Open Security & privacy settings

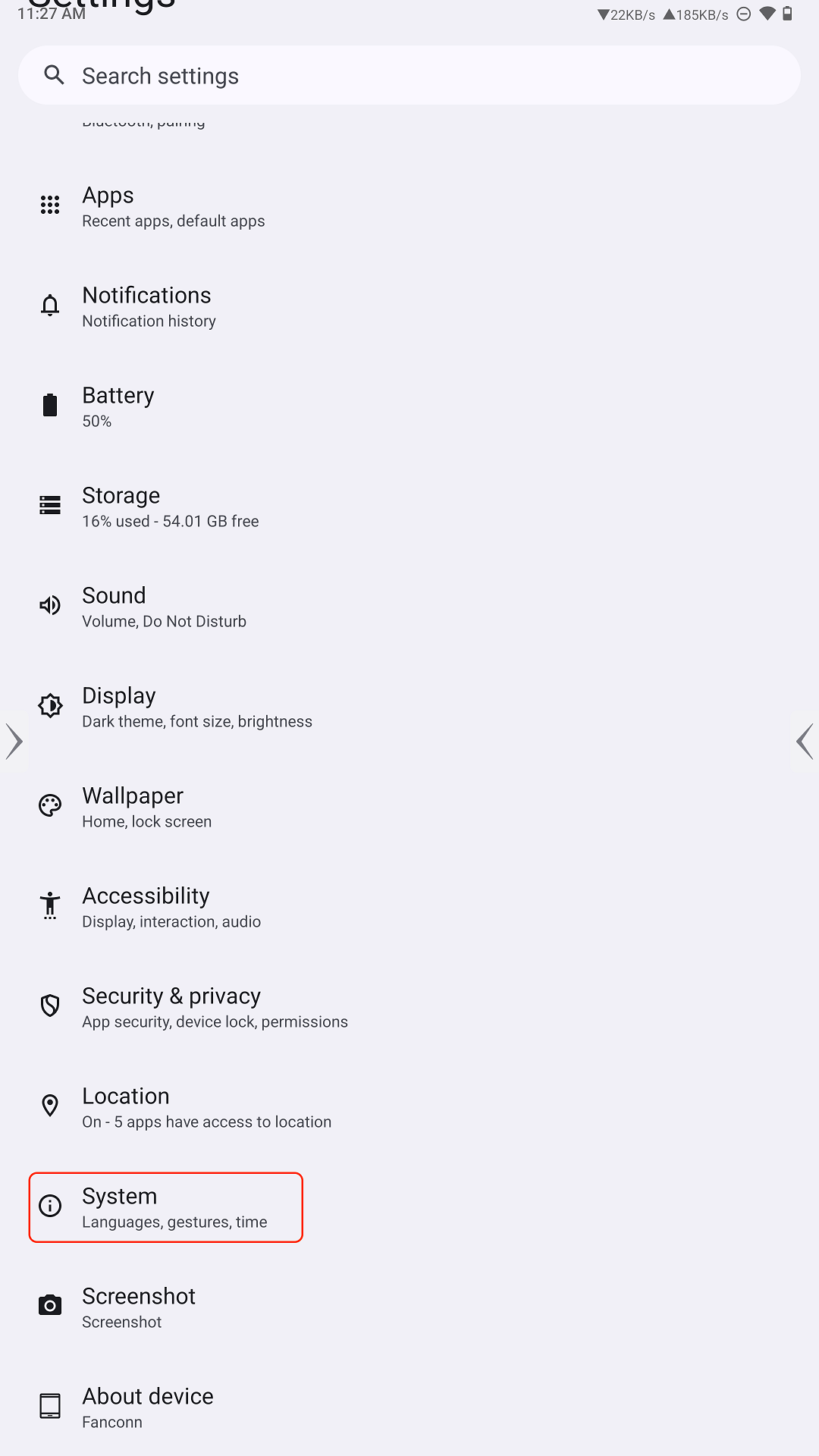(x=215, y=1008)
